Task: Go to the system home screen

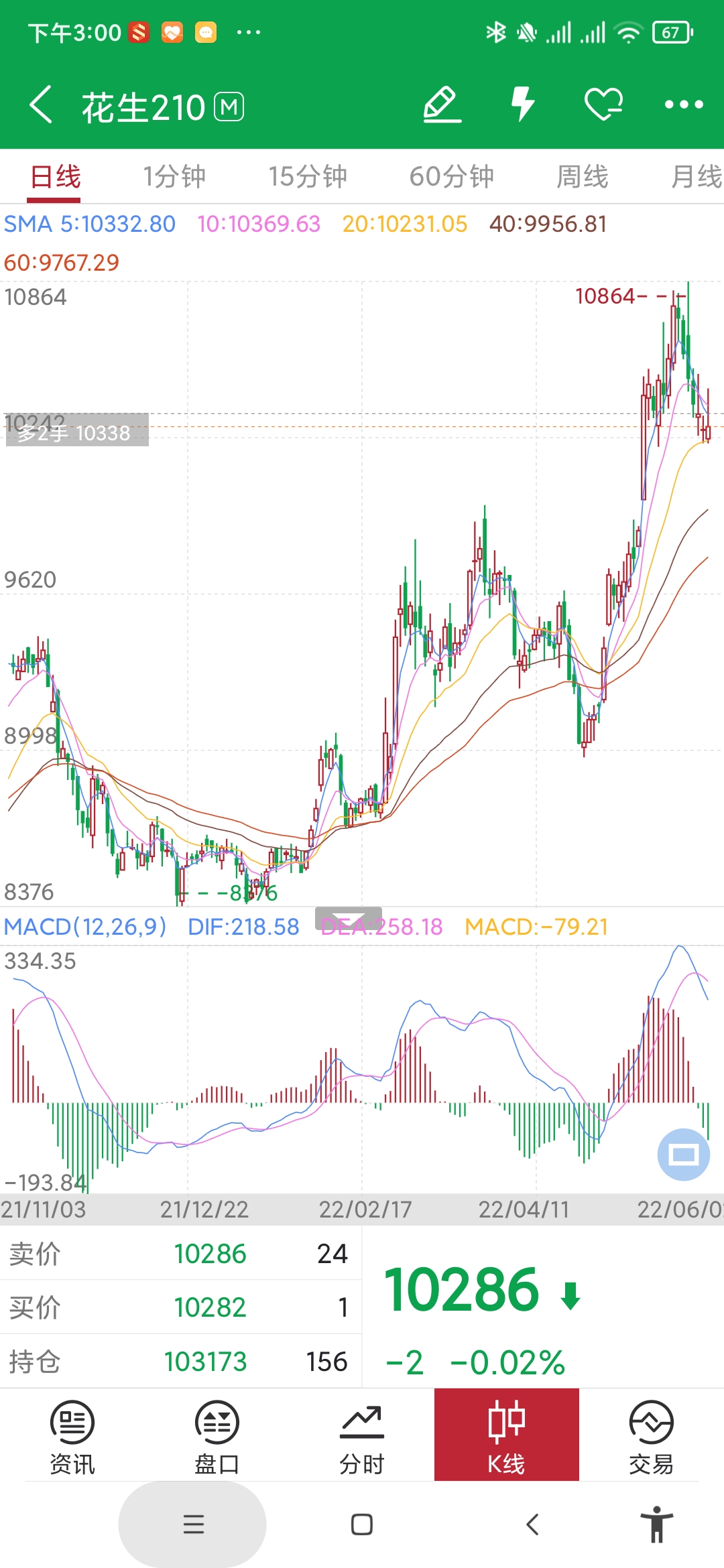Action: [362, 1524]
